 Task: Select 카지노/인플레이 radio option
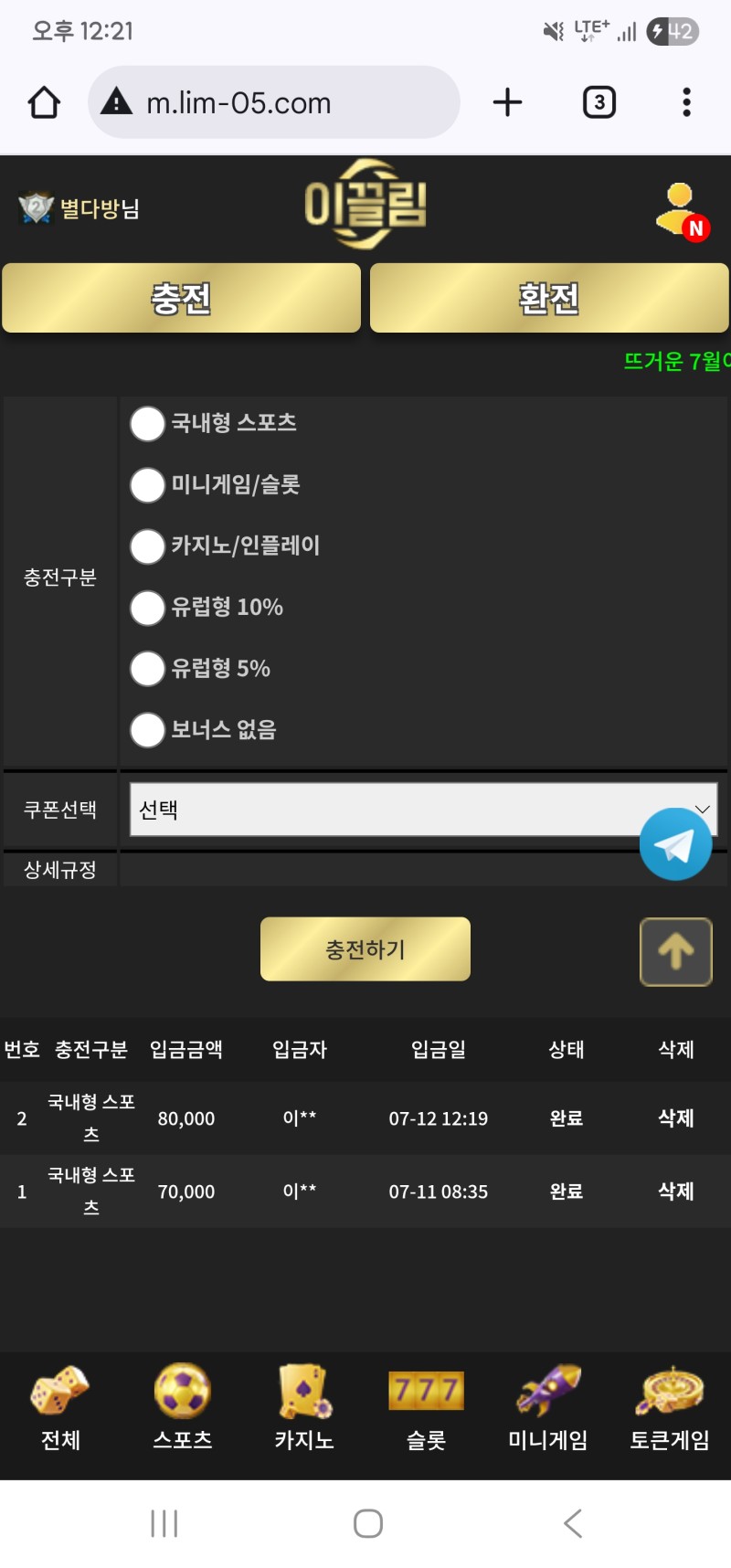(147, 546)
